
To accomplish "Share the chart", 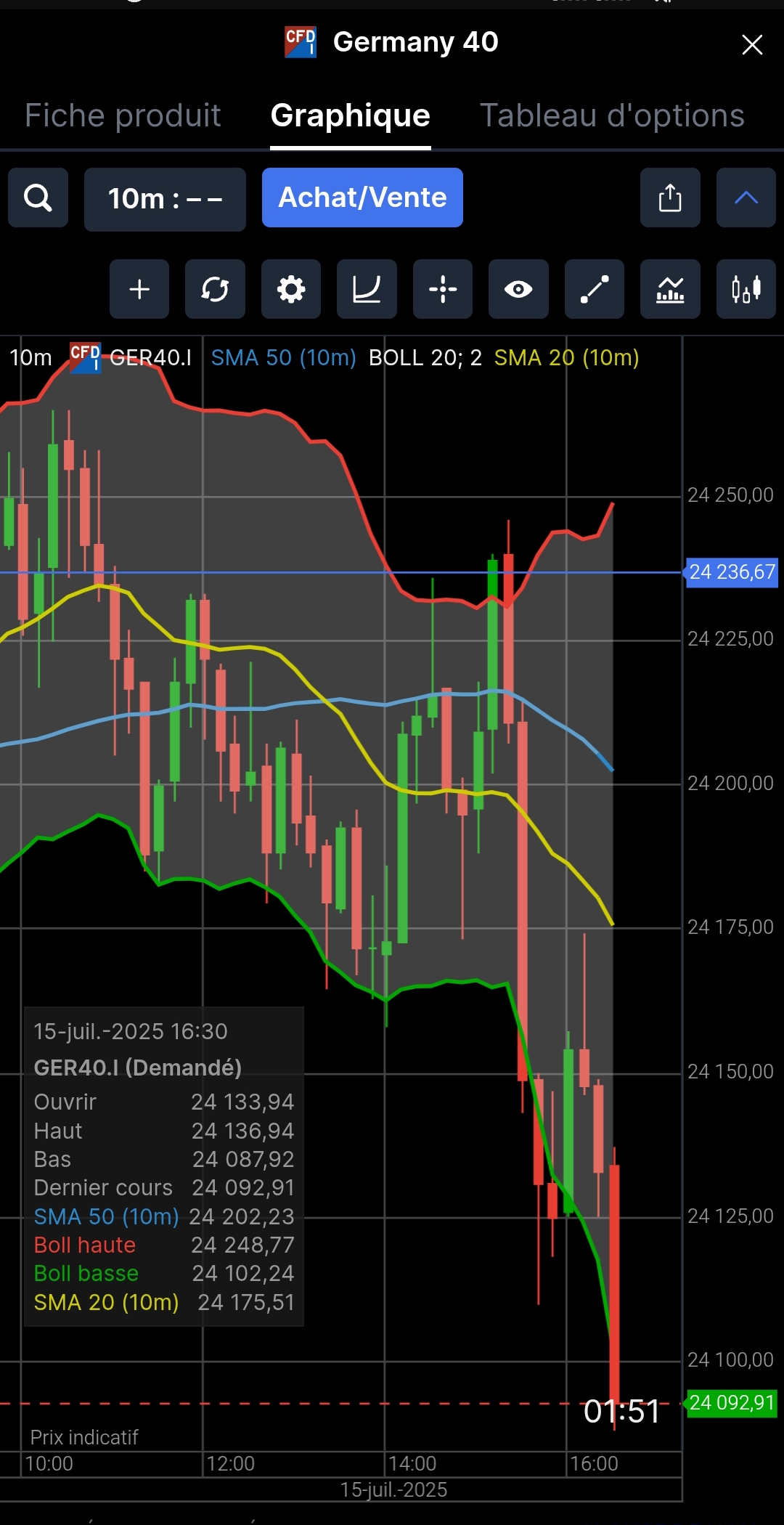I will pyautogui.click(x=670, y=198).
